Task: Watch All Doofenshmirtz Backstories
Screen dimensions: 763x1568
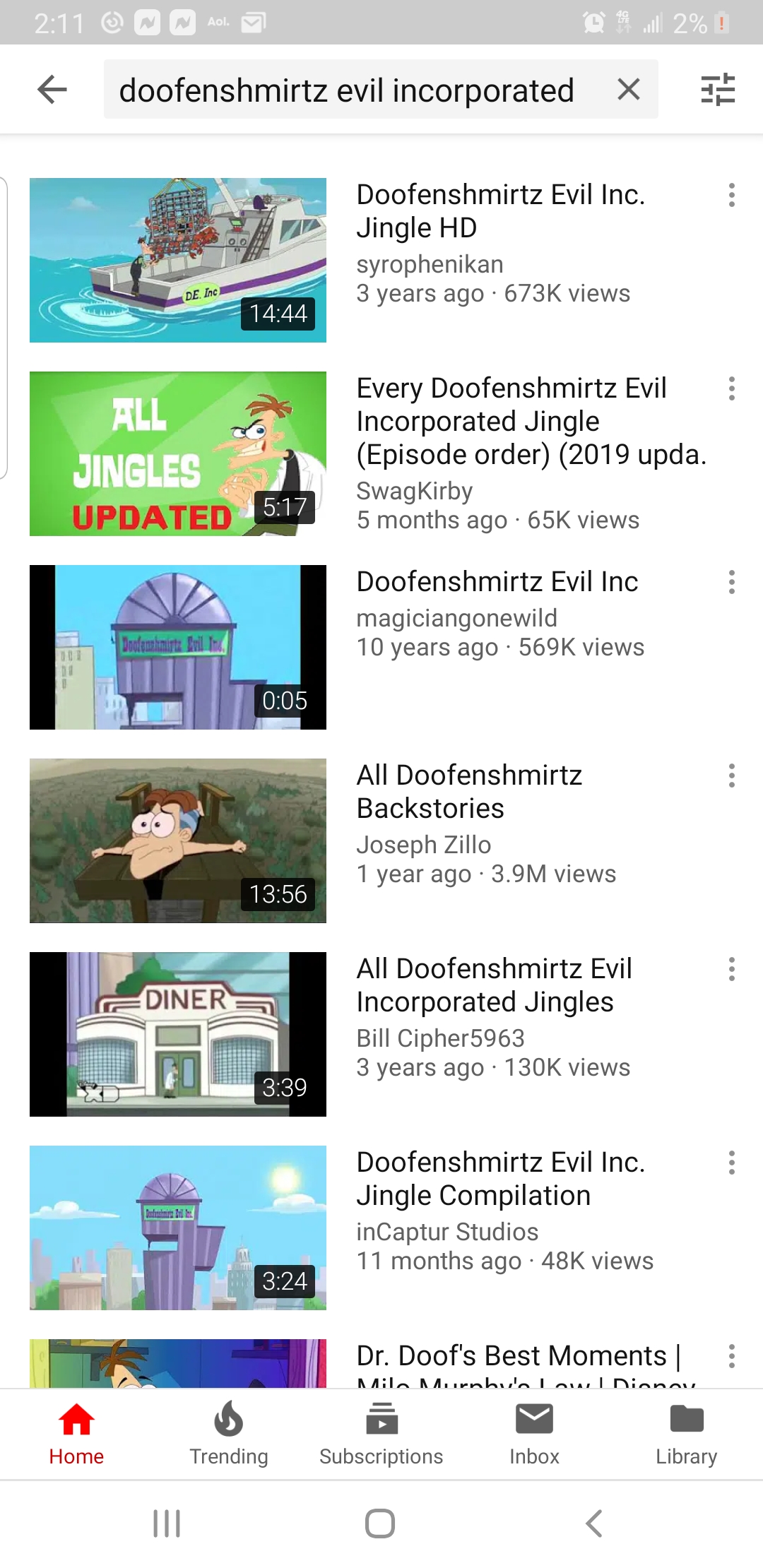Action: click(178, 841)
